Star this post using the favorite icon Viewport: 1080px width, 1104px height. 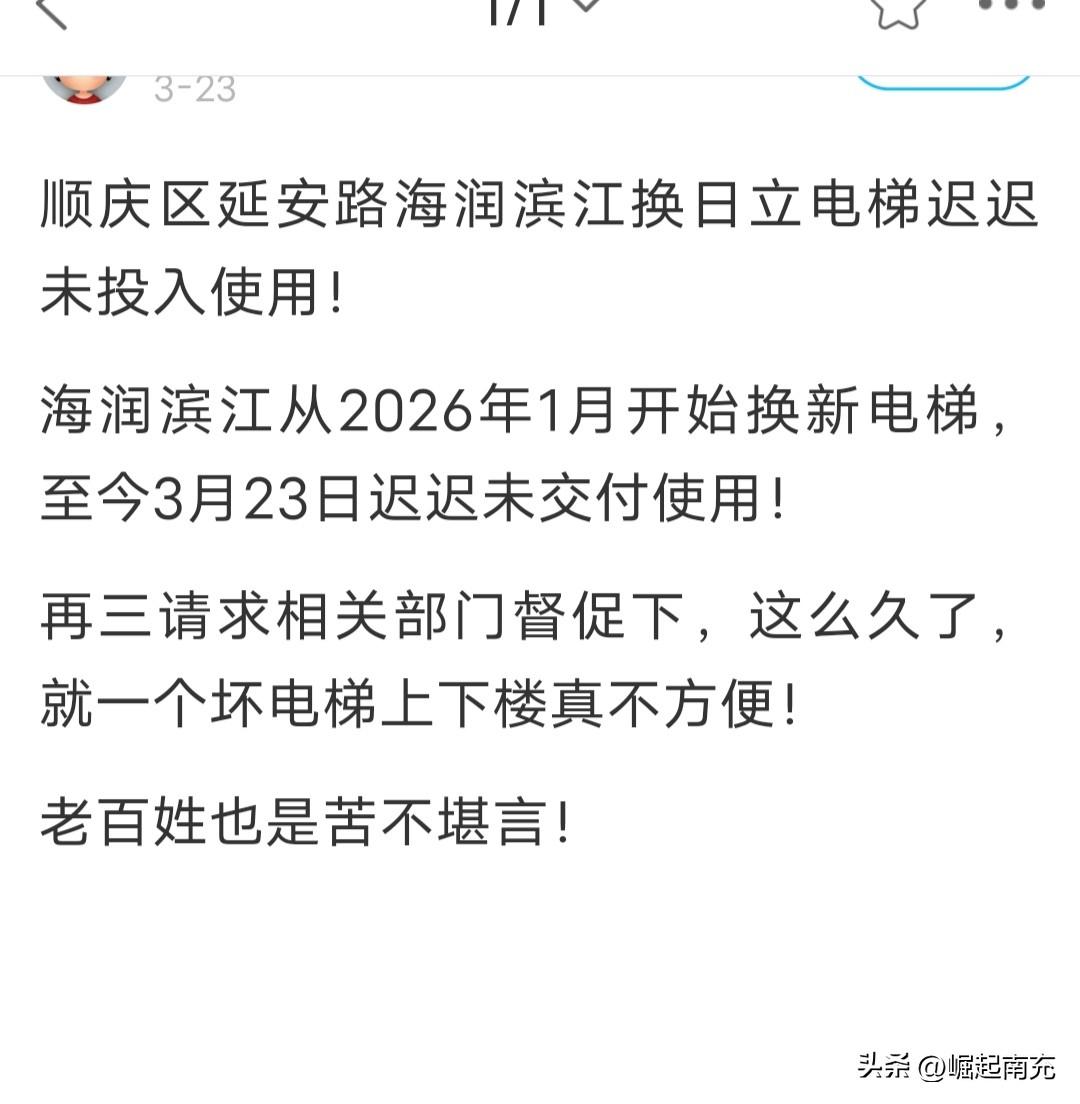[x=898, y=12]
